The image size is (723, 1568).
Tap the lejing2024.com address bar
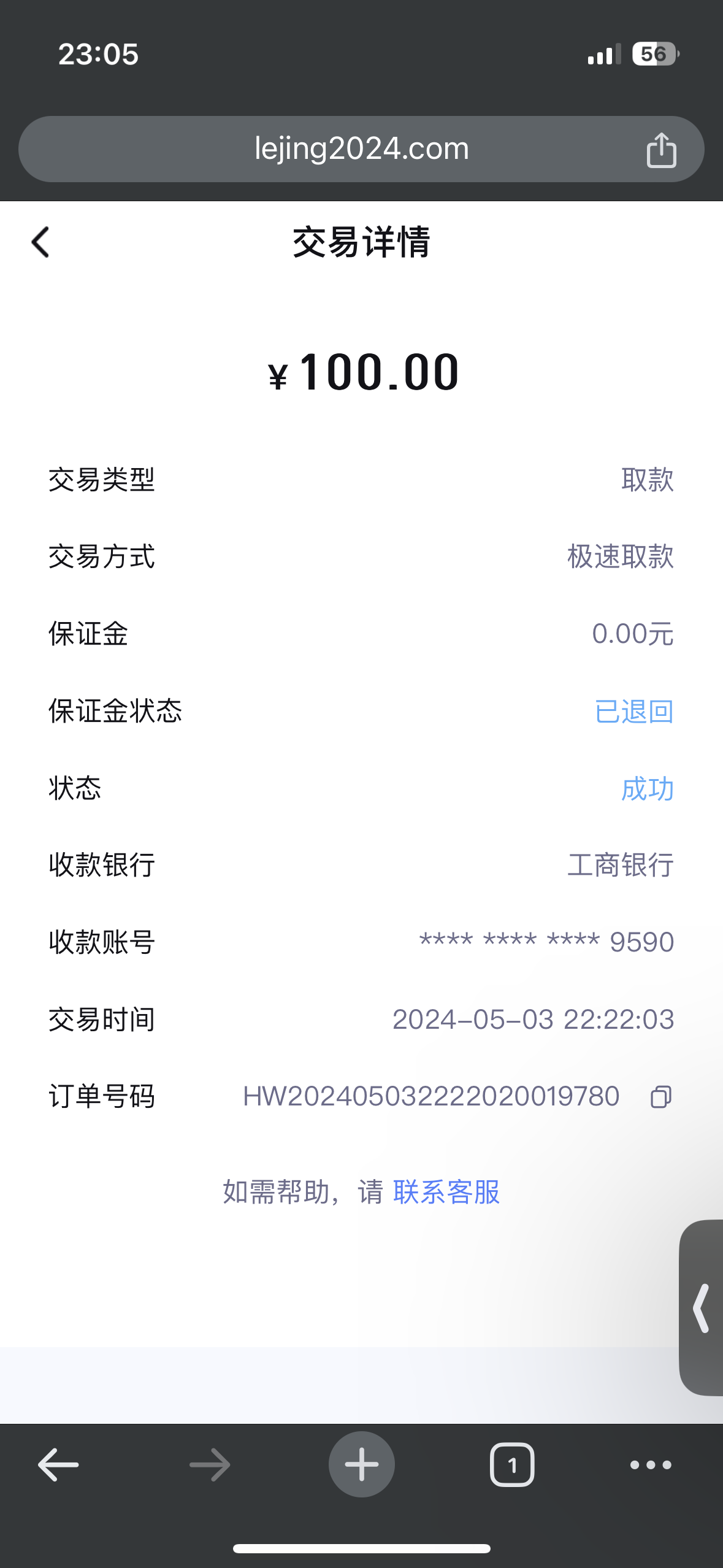pos(361,149)
